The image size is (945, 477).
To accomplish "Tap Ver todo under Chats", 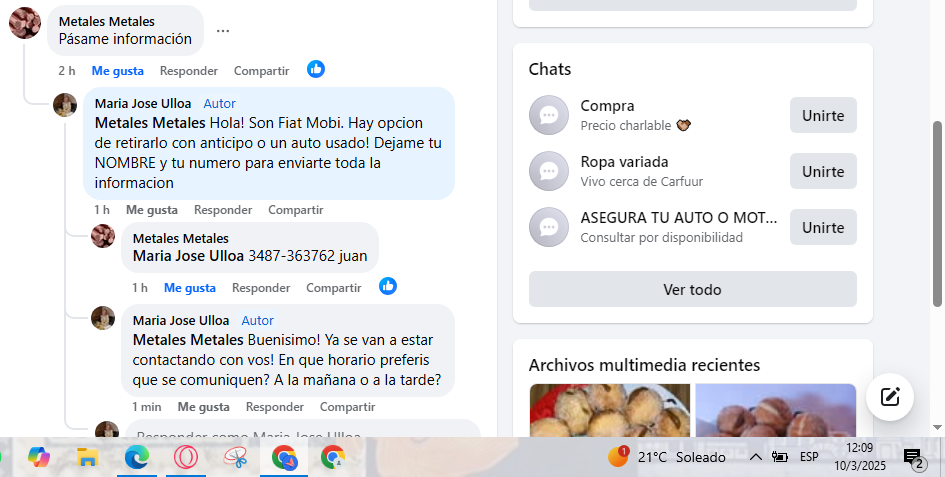I will pyautogui.click(x=692, y=290).
